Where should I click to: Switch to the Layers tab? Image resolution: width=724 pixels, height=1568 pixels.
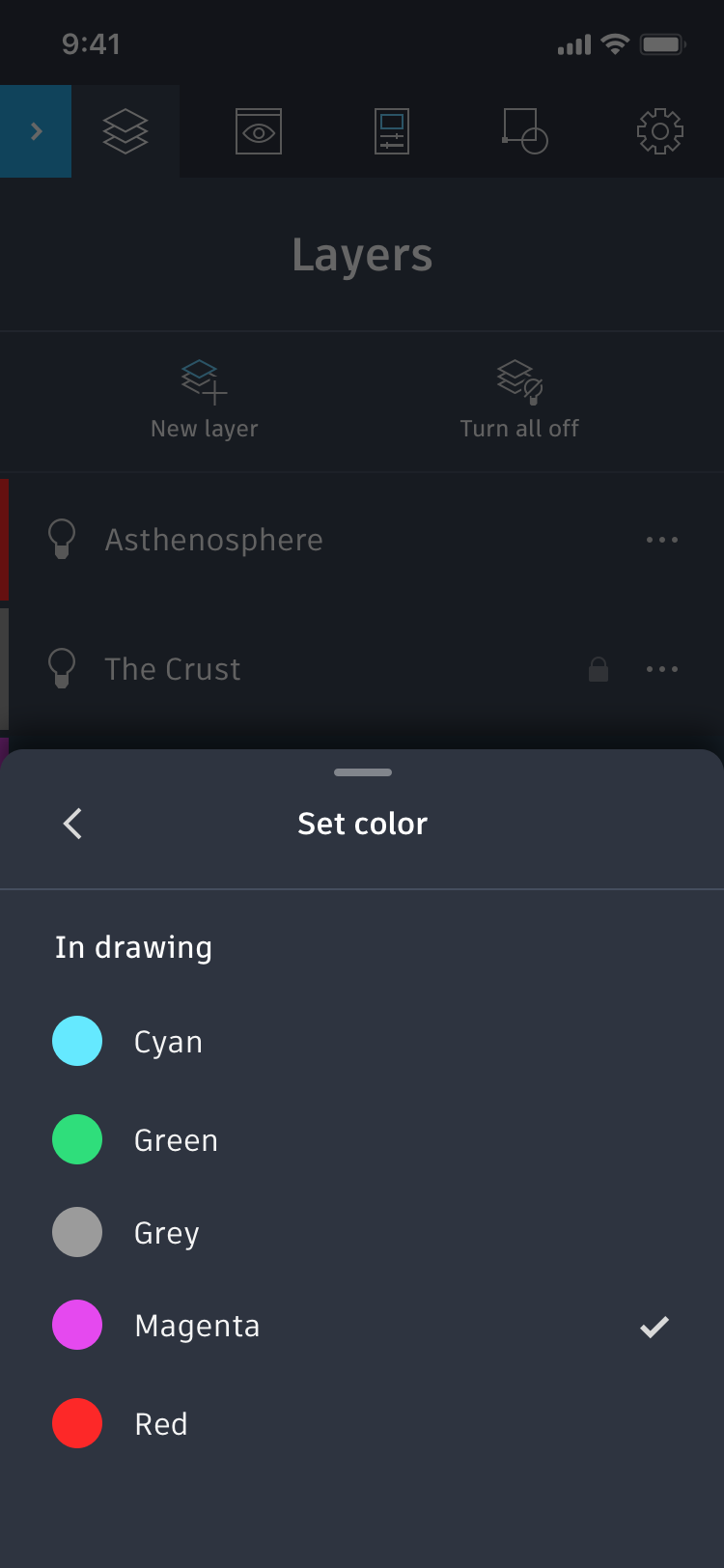[x=125, y=131]
